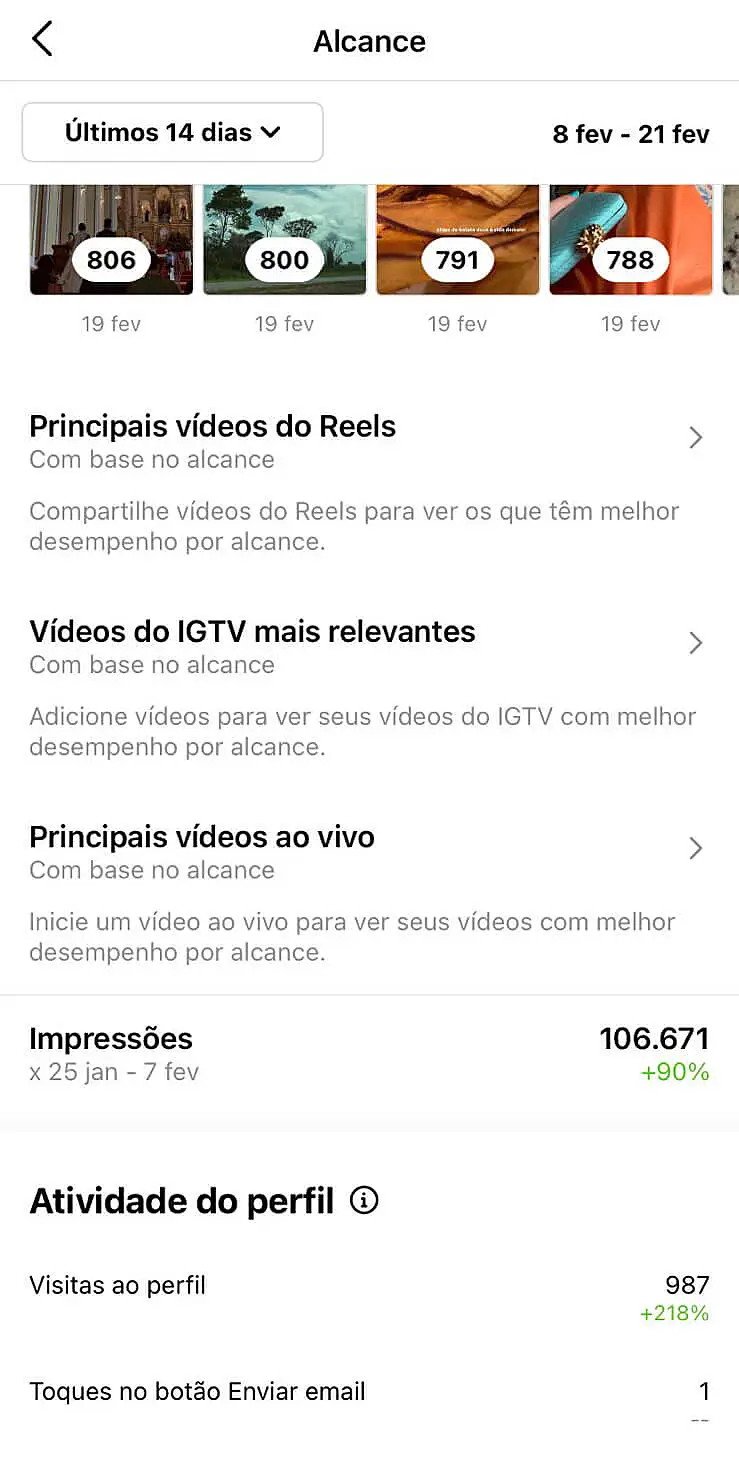Open the Alcance screen title
The width and height of the screenshot is (739, 1468).
click(369, 41)
